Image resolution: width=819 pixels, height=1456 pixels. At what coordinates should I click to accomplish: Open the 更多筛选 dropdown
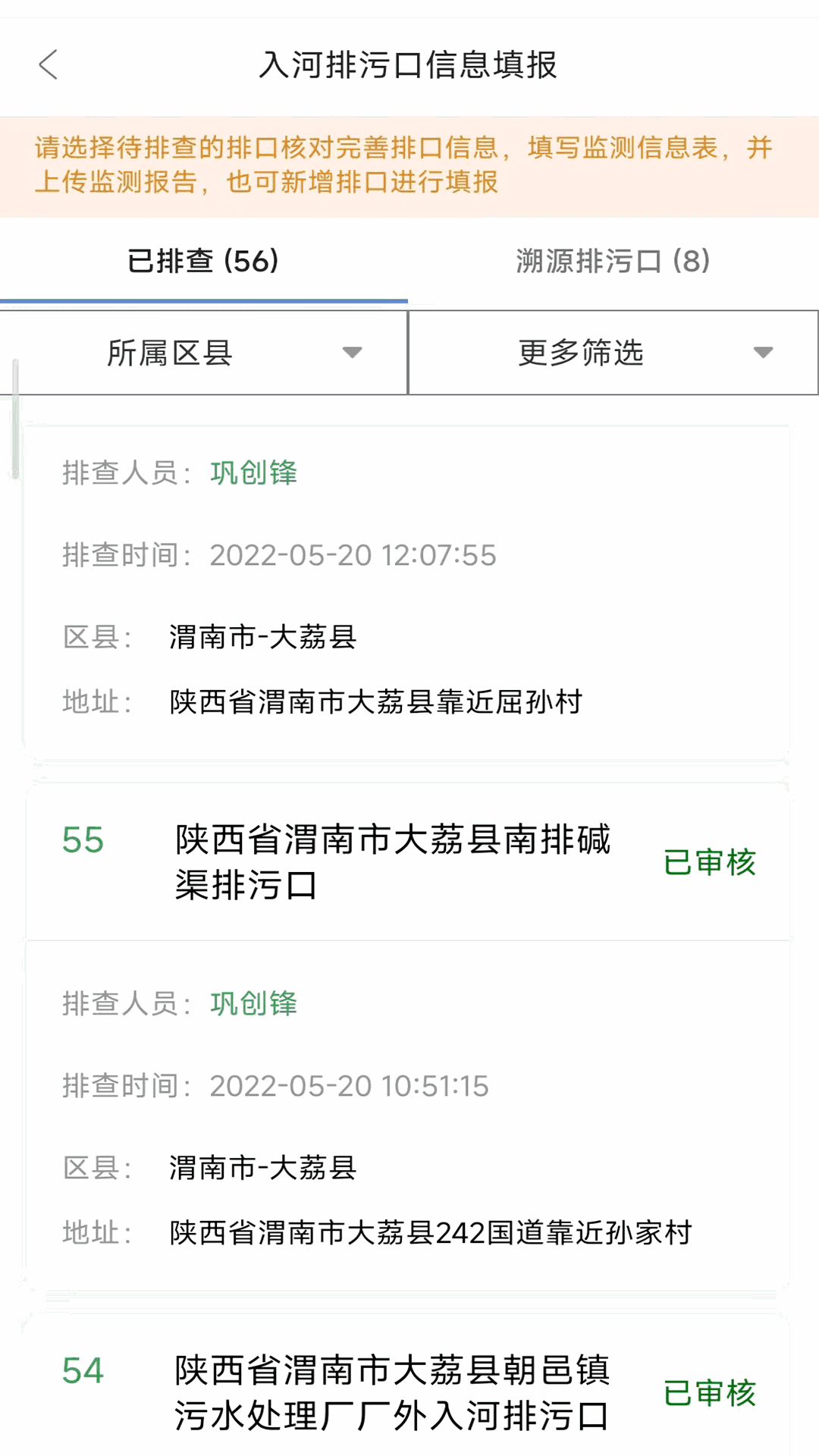coord(613,353)
